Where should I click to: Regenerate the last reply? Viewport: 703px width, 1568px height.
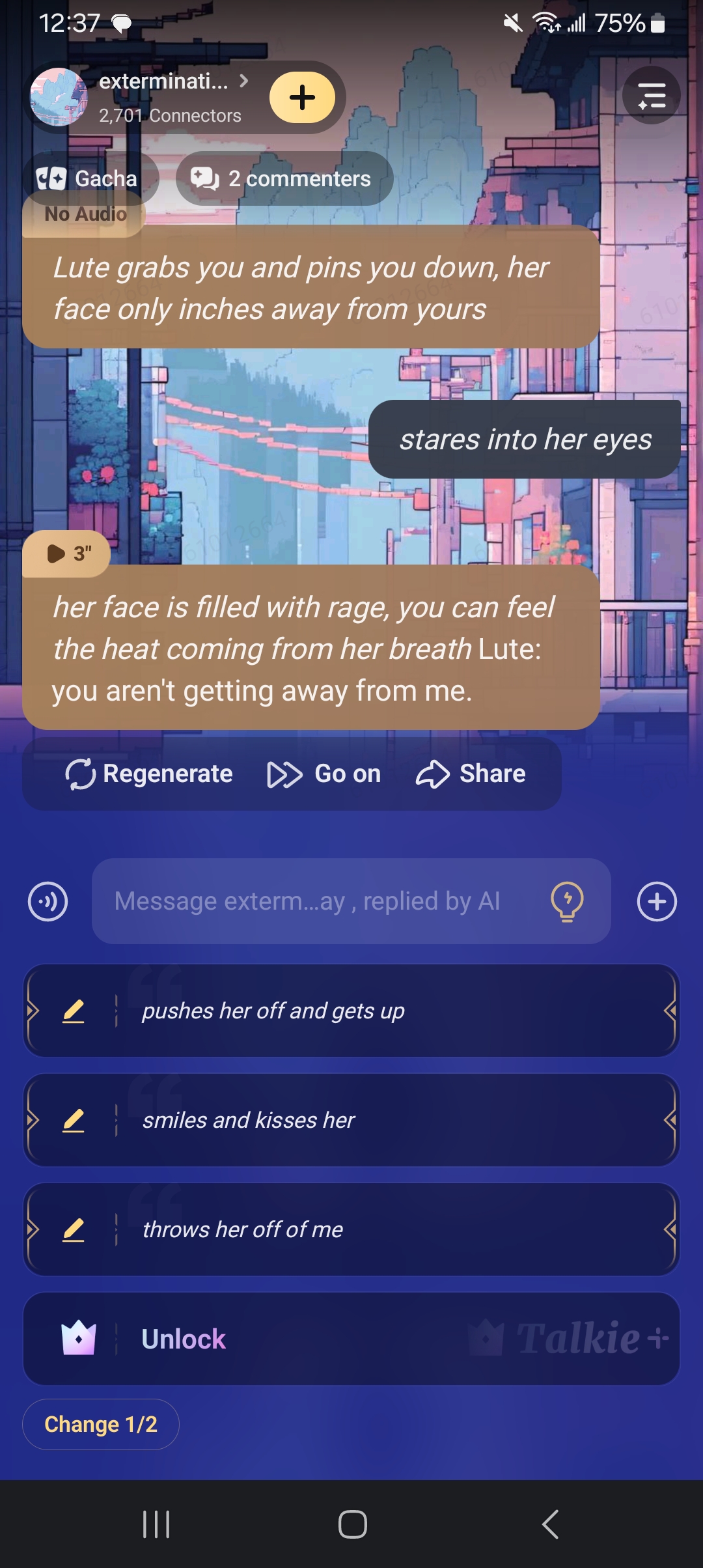pos(149,774)
